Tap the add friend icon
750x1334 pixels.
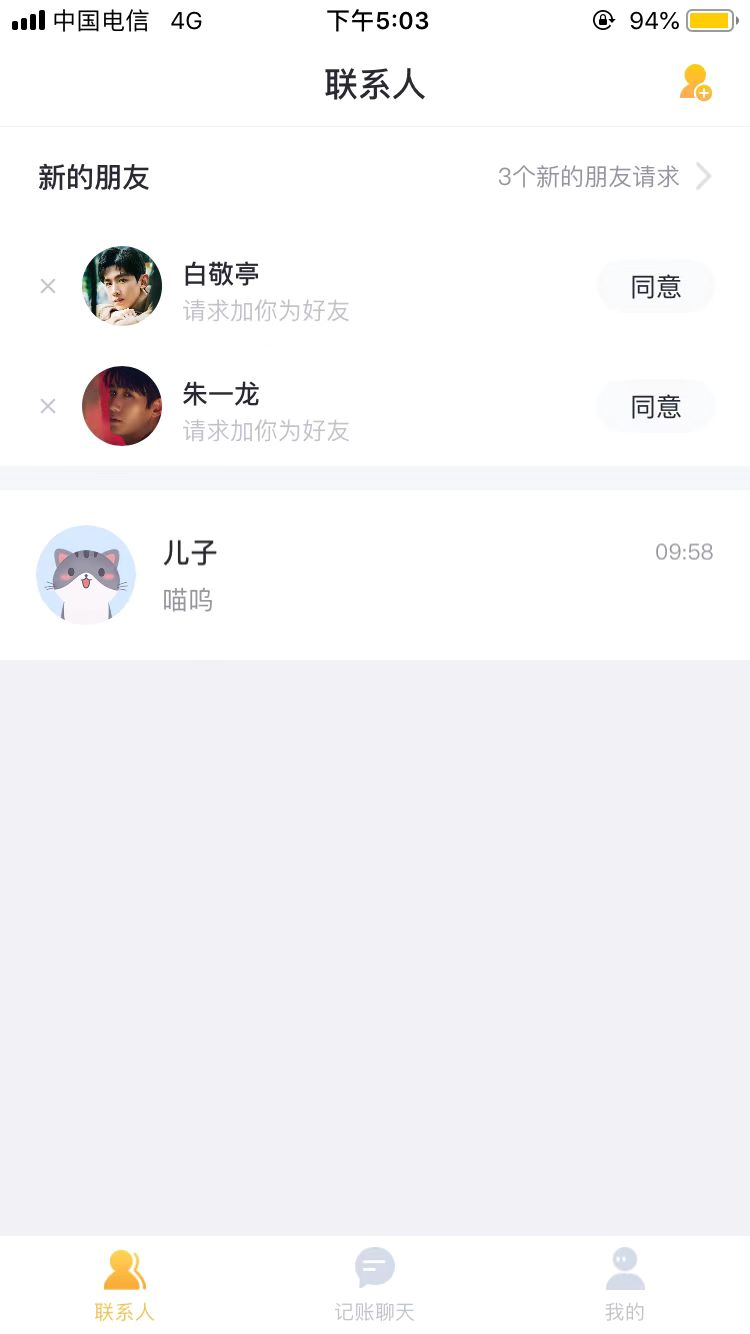(x=695, y=83)
